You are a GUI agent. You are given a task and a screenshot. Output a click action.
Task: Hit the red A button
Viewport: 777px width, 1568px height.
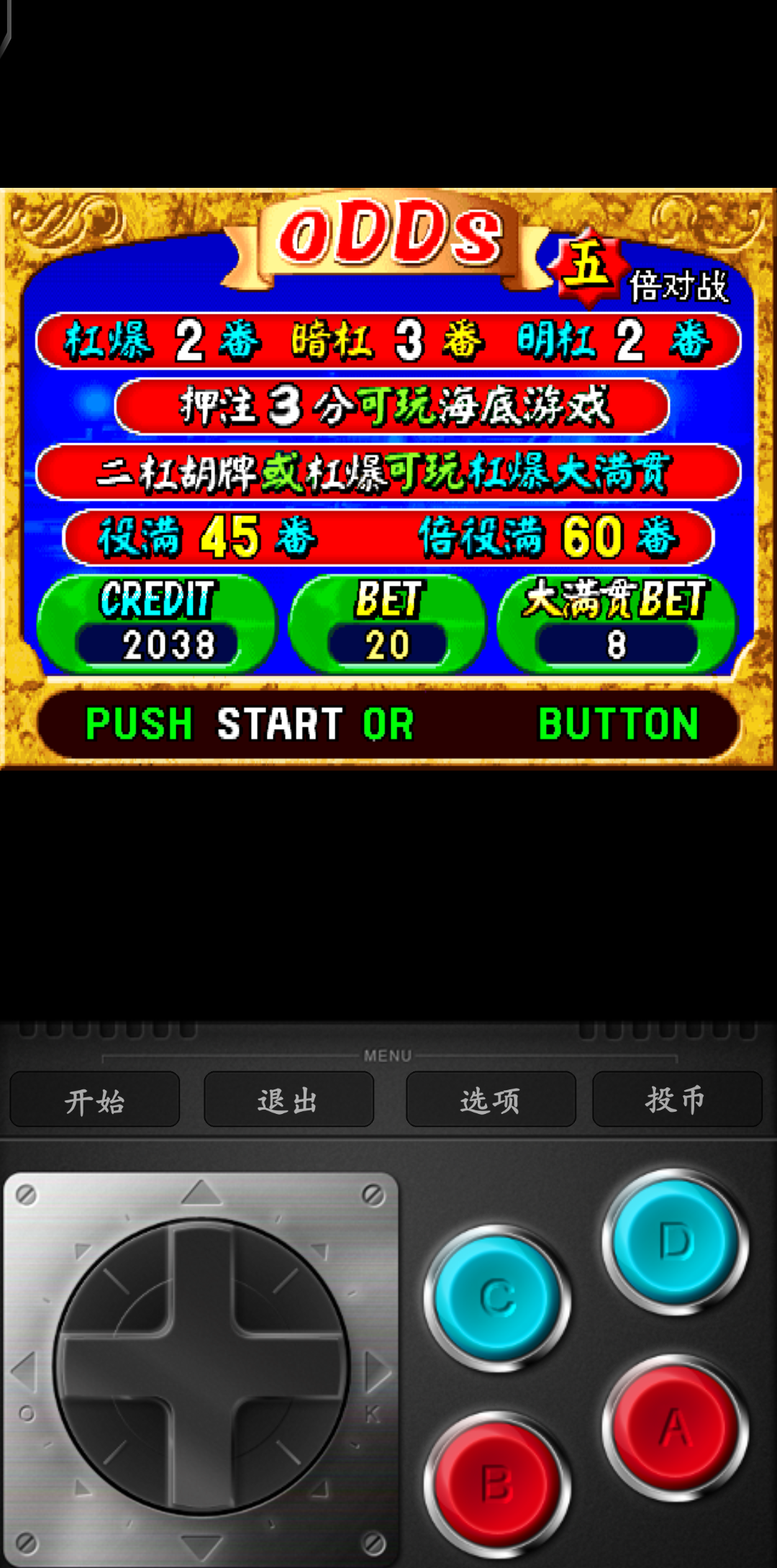(x=675, y=1427)
